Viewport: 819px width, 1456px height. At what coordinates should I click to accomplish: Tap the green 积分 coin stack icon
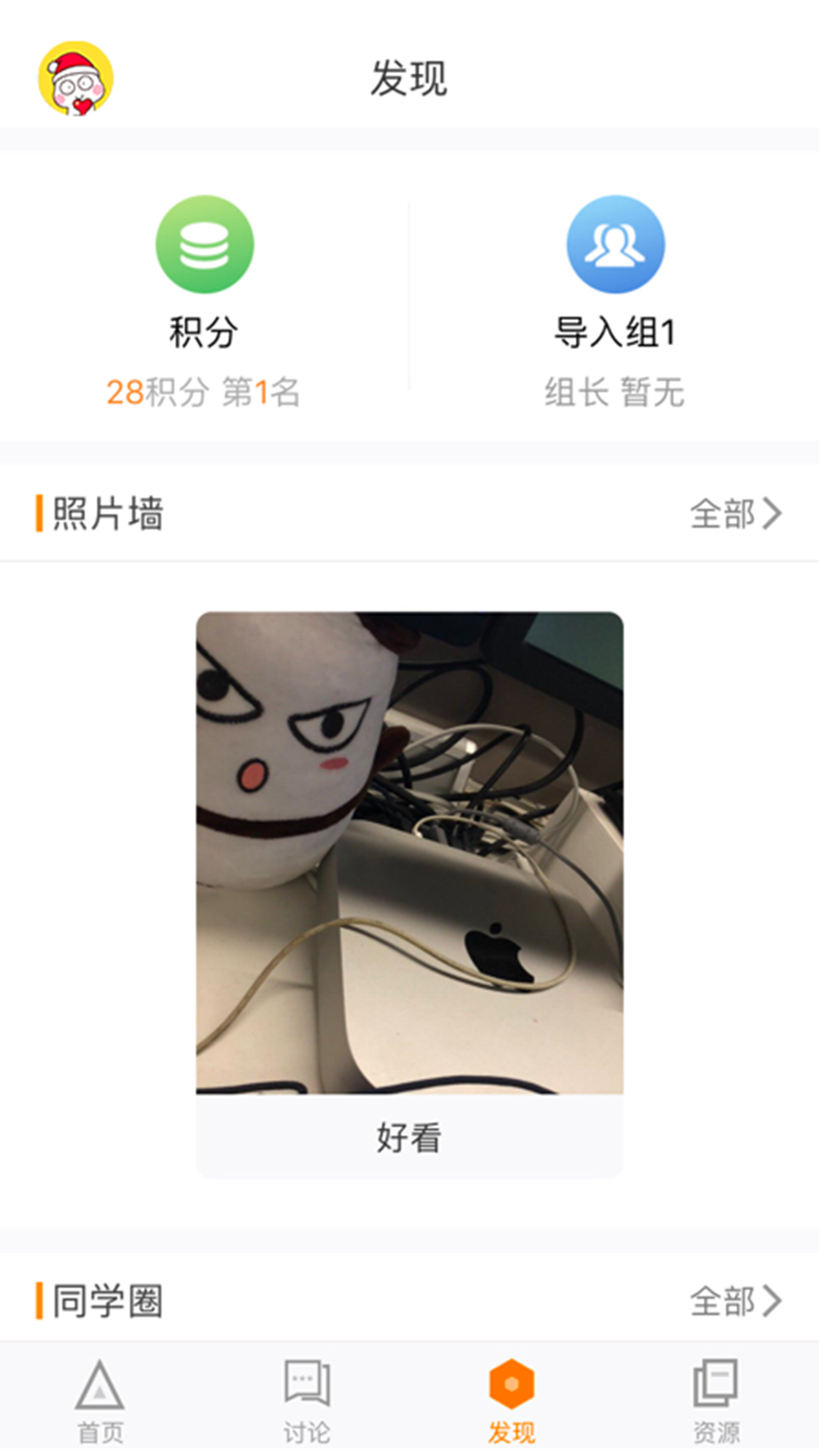tap(205, 244)
